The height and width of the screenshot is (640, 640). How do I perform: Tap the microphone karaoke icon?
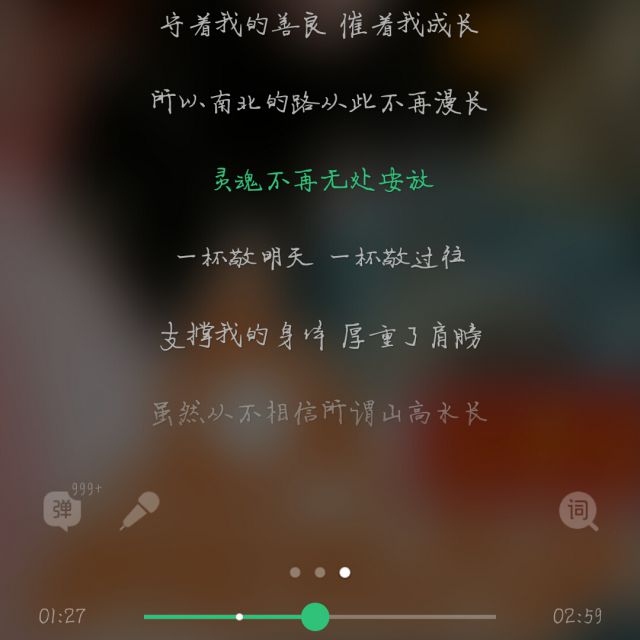pyautogui.click(x=139, y=510)
